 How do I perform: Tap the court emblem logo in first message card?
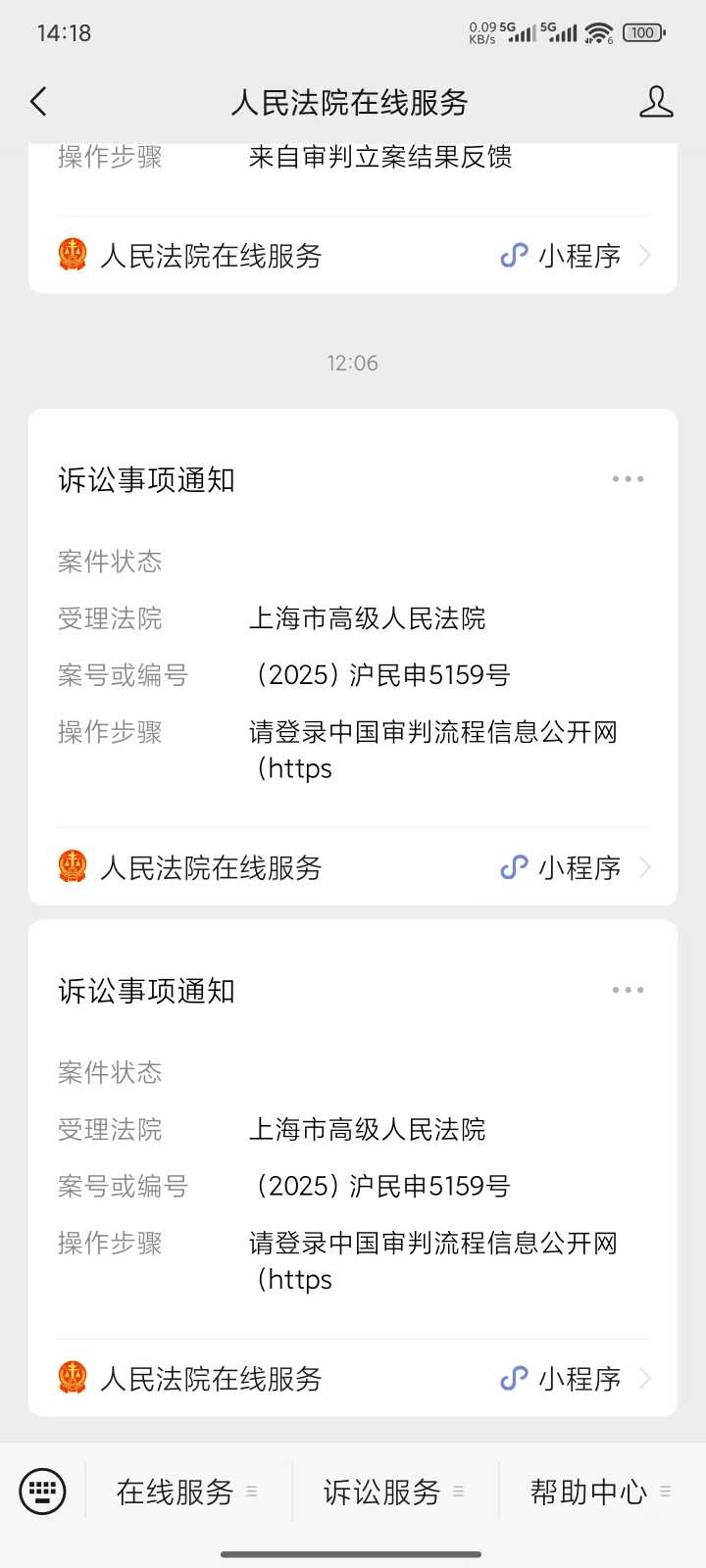click(70, 255)
